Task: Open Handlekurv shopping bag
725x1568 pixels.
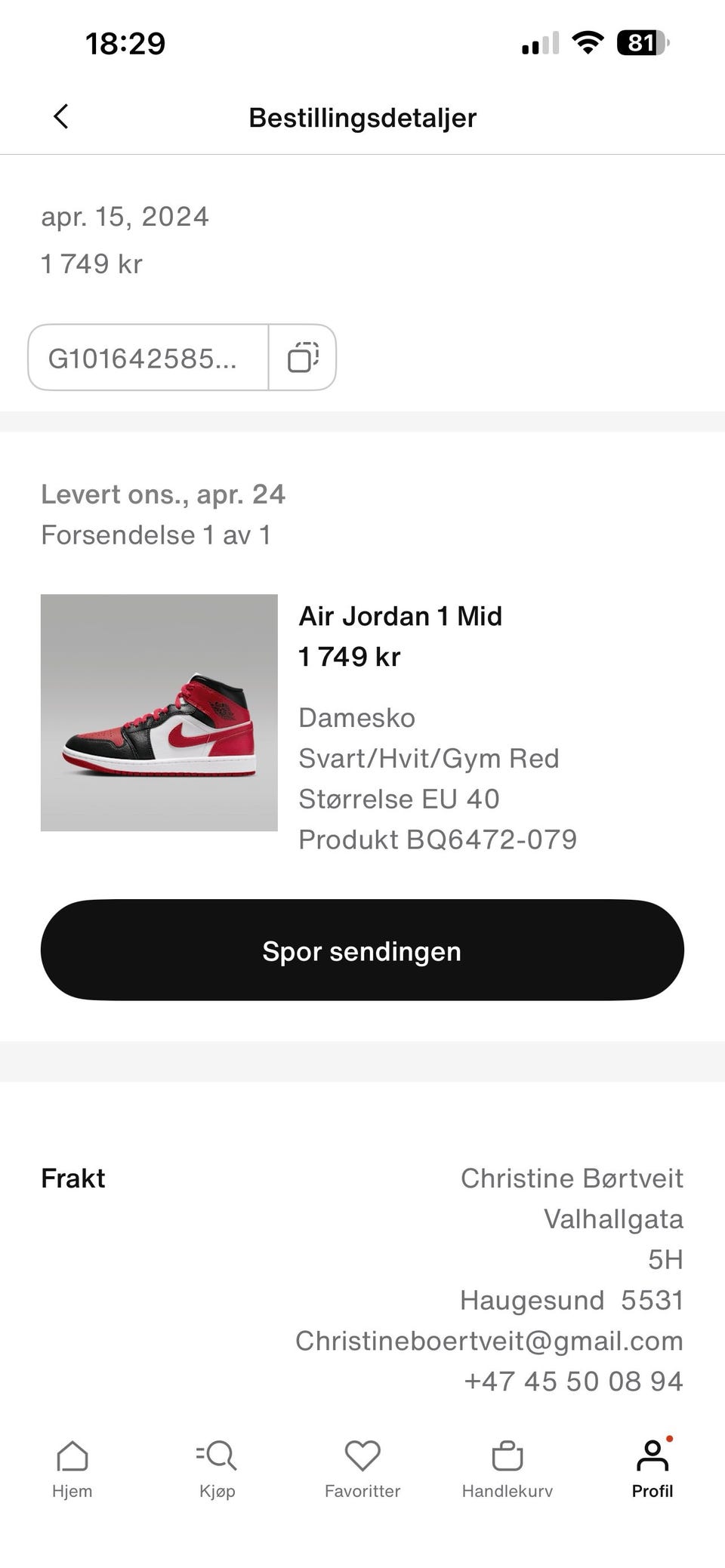Action: (x=507, y=1468)
